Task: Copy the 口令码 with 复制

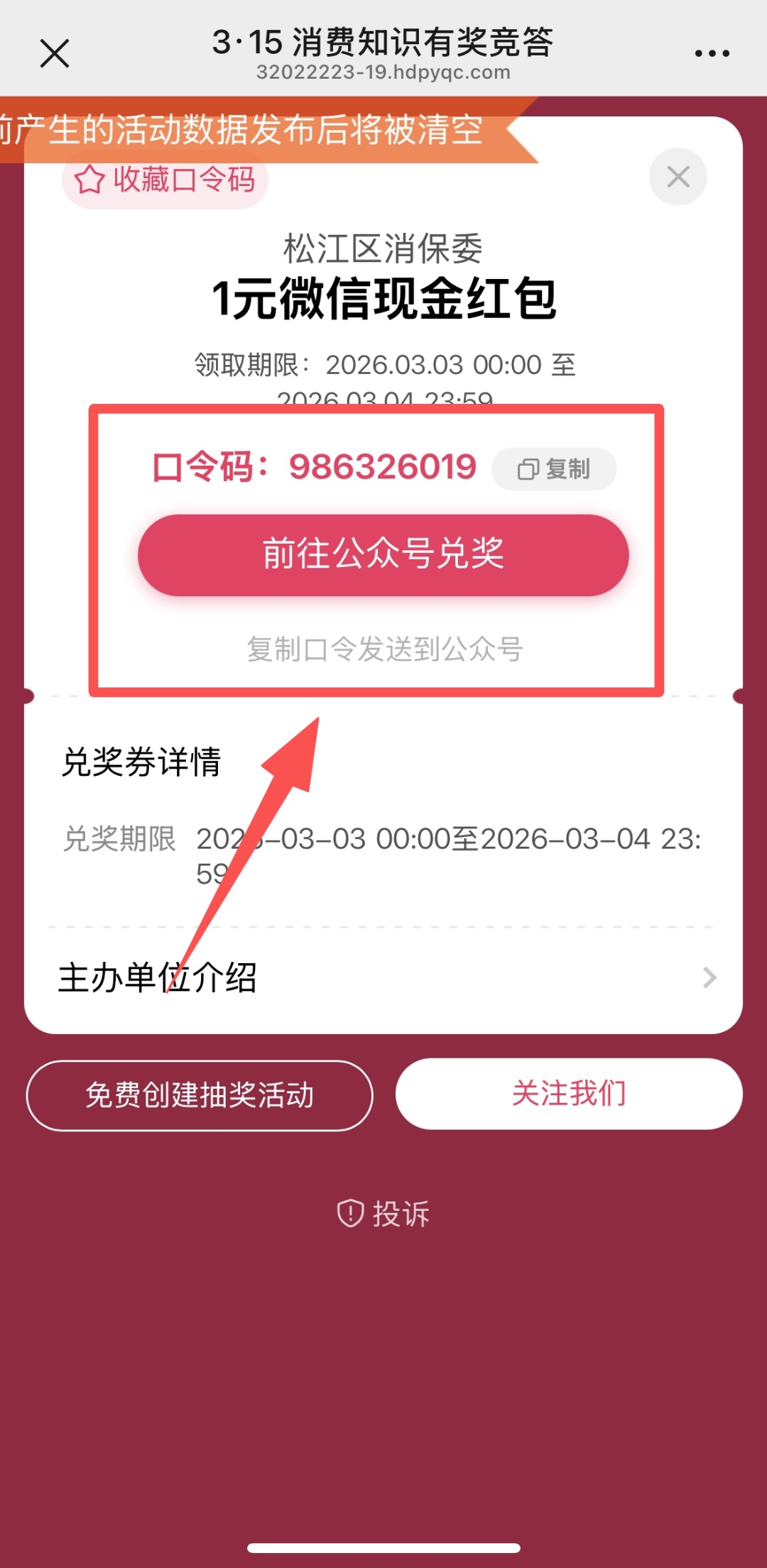Action: 554,469
